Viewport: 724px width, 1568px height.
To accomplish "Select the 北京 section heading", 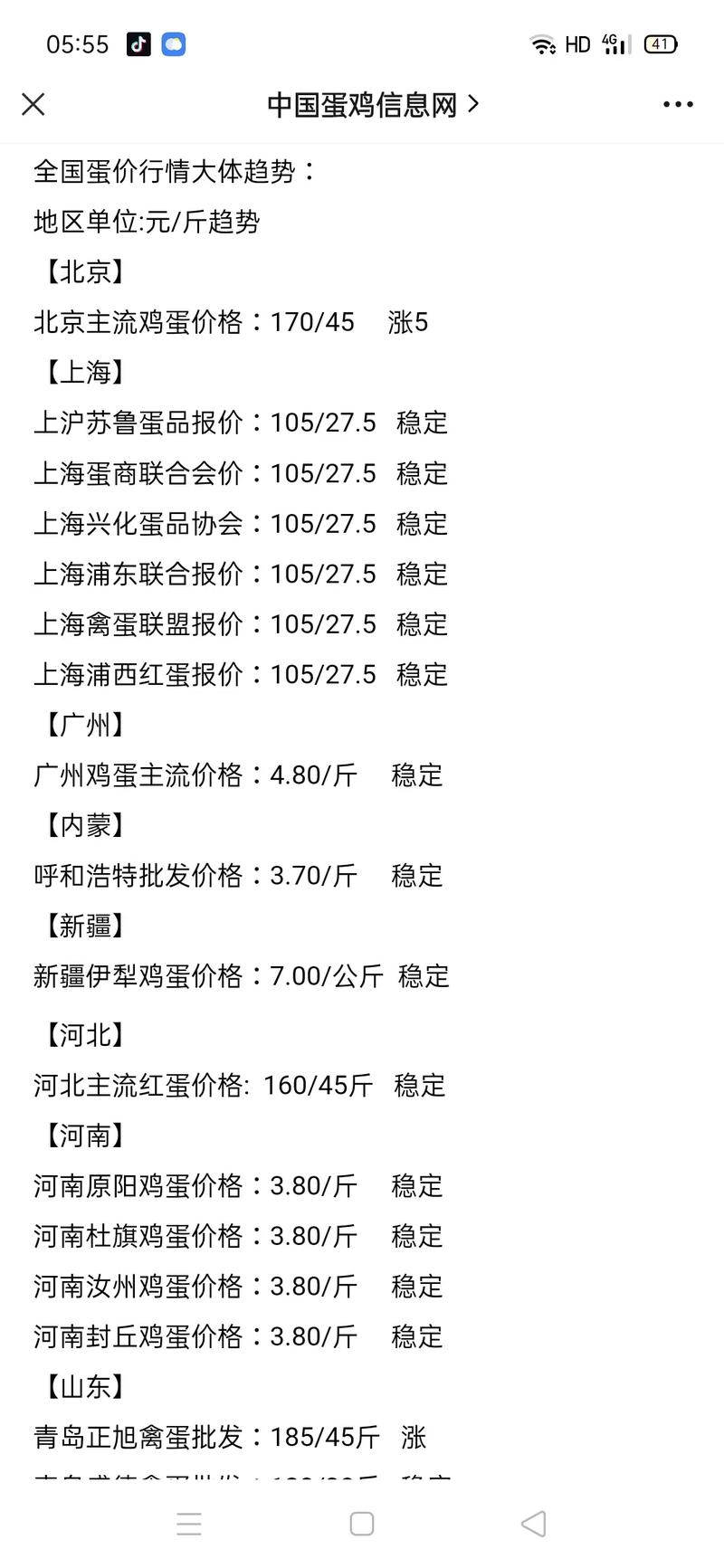I will point(81,272).
